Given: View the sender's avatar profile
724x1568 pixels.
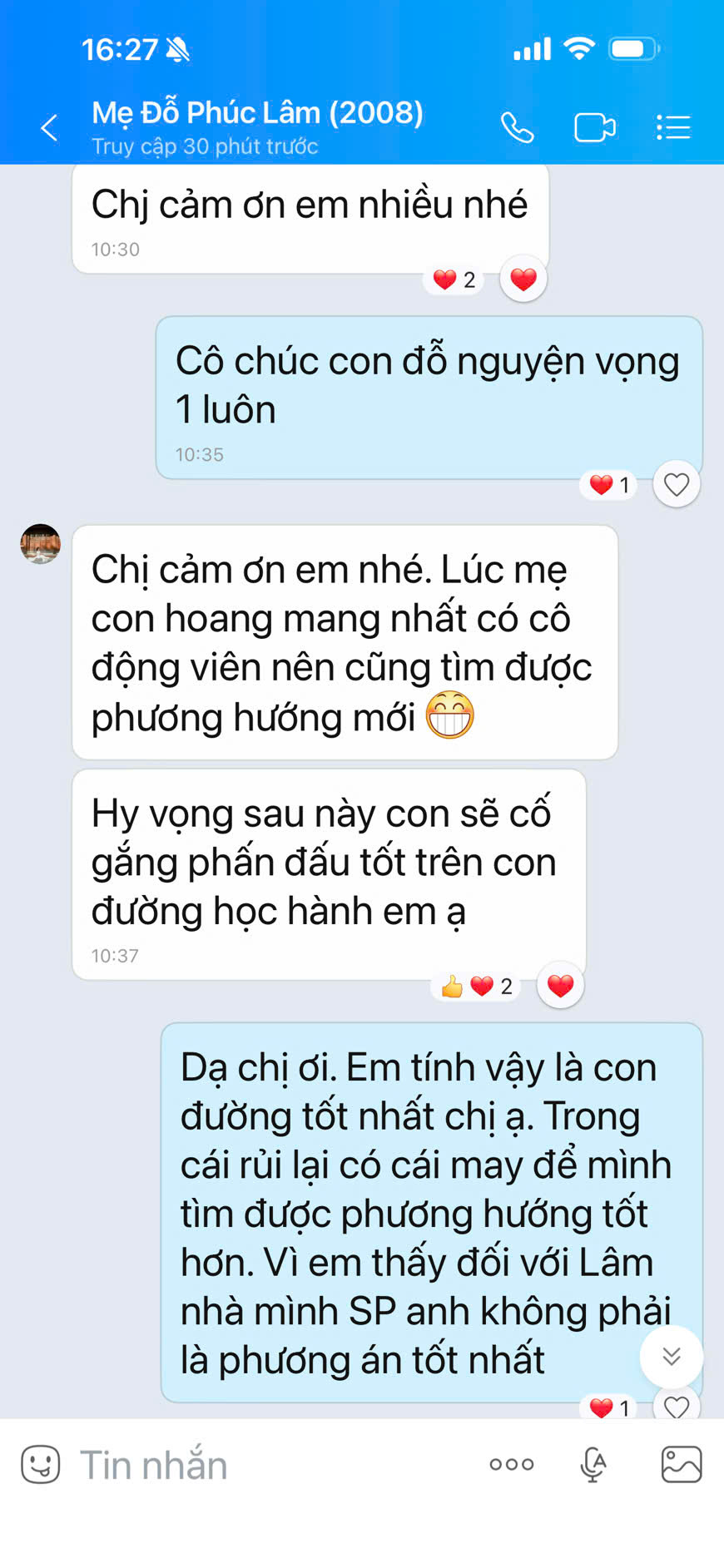Looking at the screenshot, I should (40, 544).
